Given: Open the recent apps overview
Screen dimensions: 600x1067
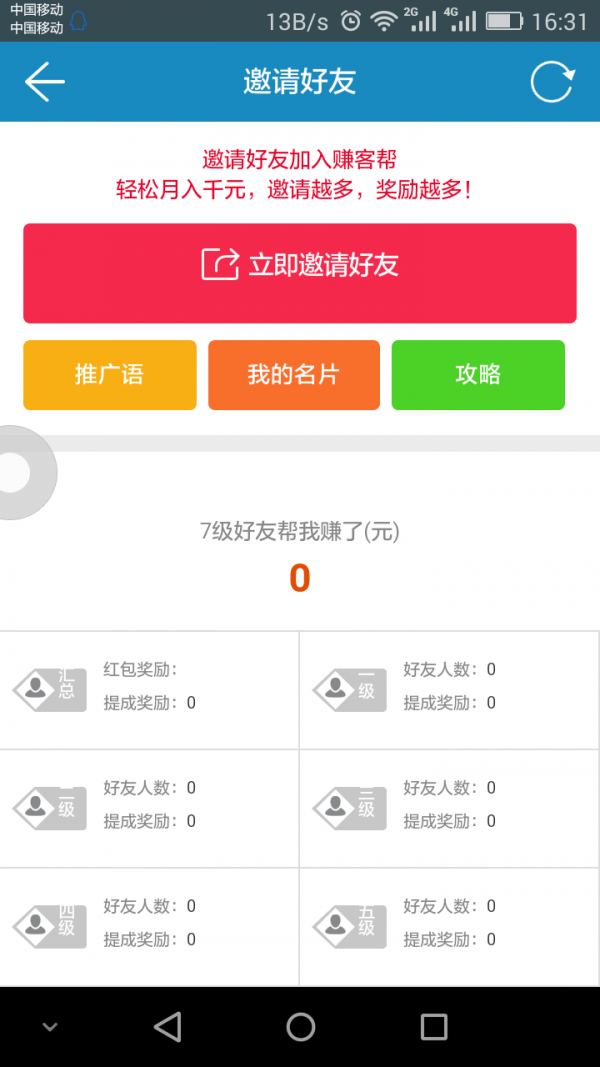Looking at the screenshot, I should click(x=433, y=1026).
